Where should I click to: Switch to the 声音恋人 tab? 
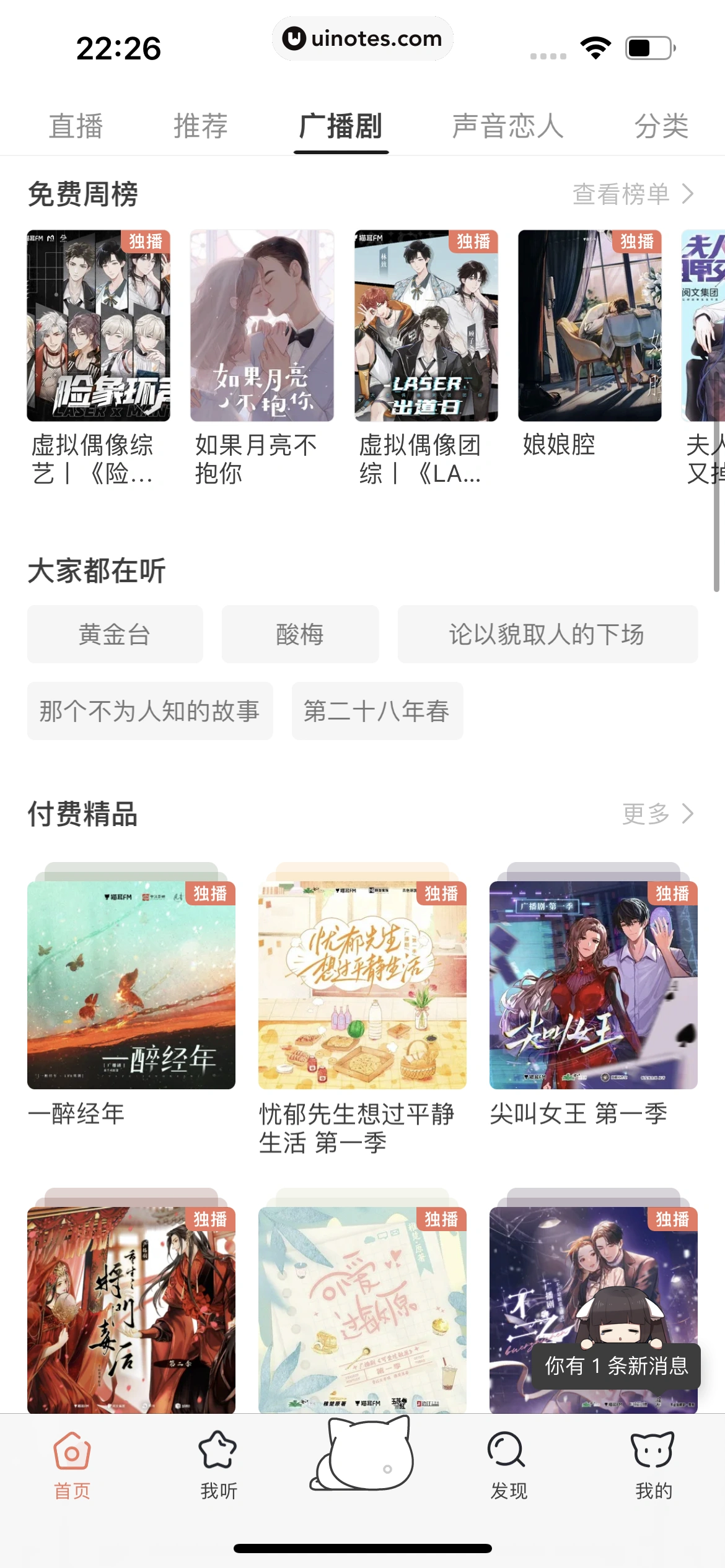click(x=507, y=126)
